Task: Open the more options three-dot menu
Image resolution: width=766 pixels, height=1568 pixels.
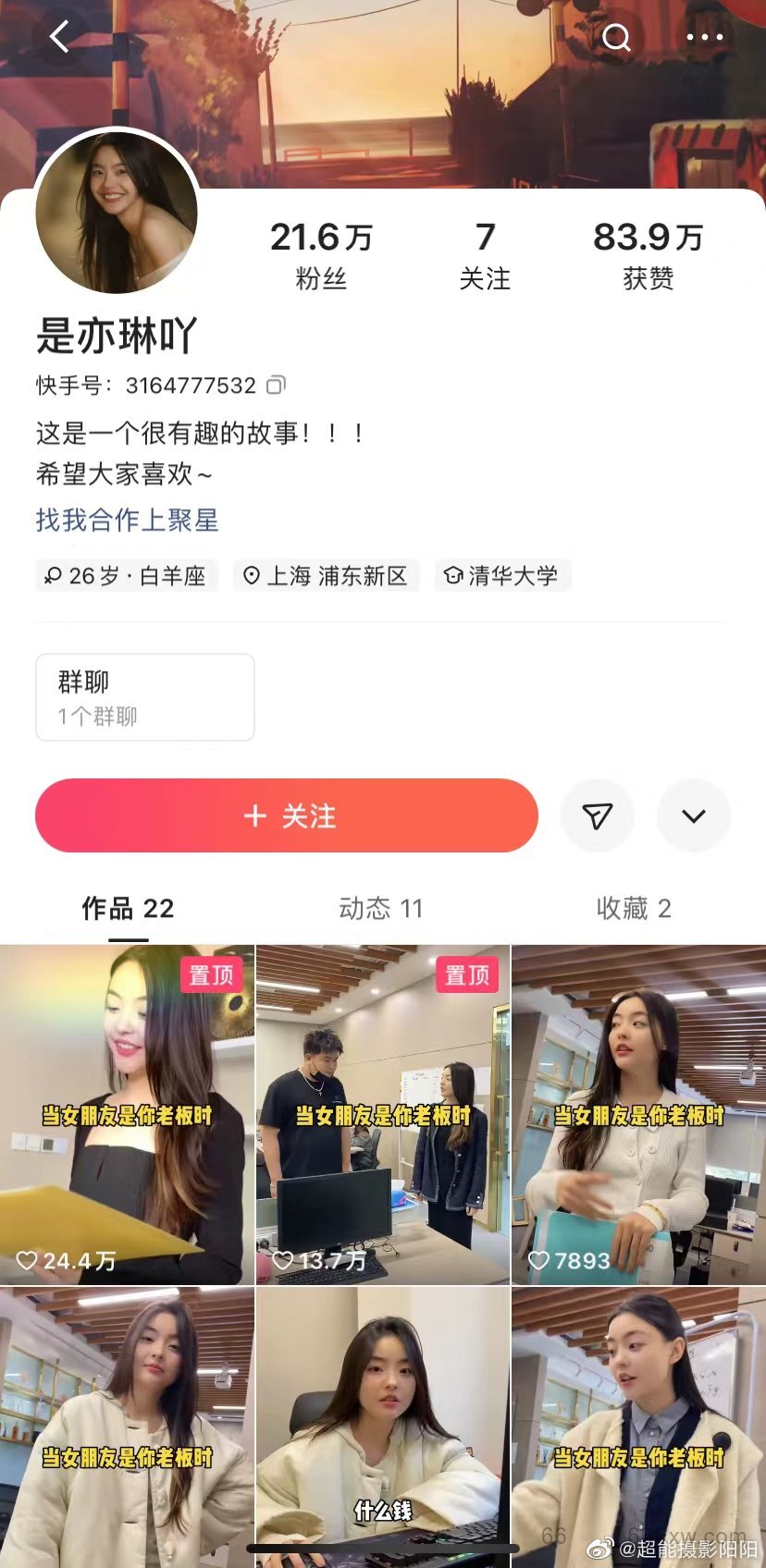Action: 705,37
